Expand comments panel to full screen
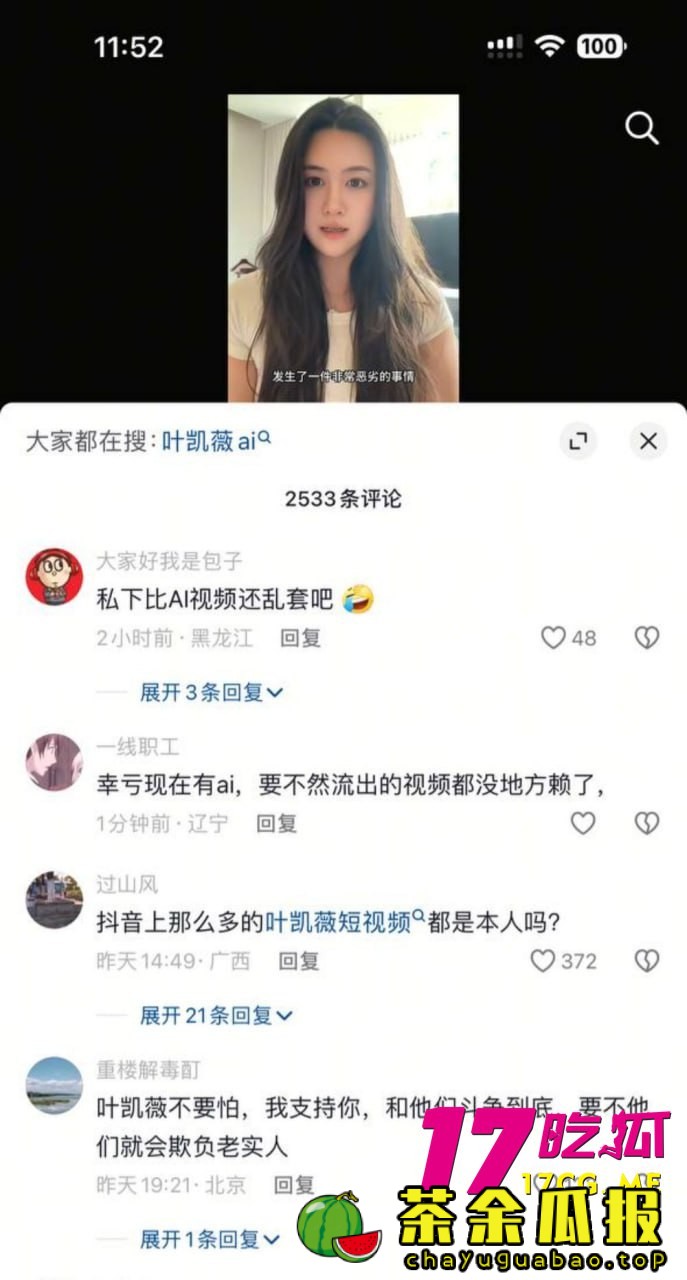 coord(577,441)
